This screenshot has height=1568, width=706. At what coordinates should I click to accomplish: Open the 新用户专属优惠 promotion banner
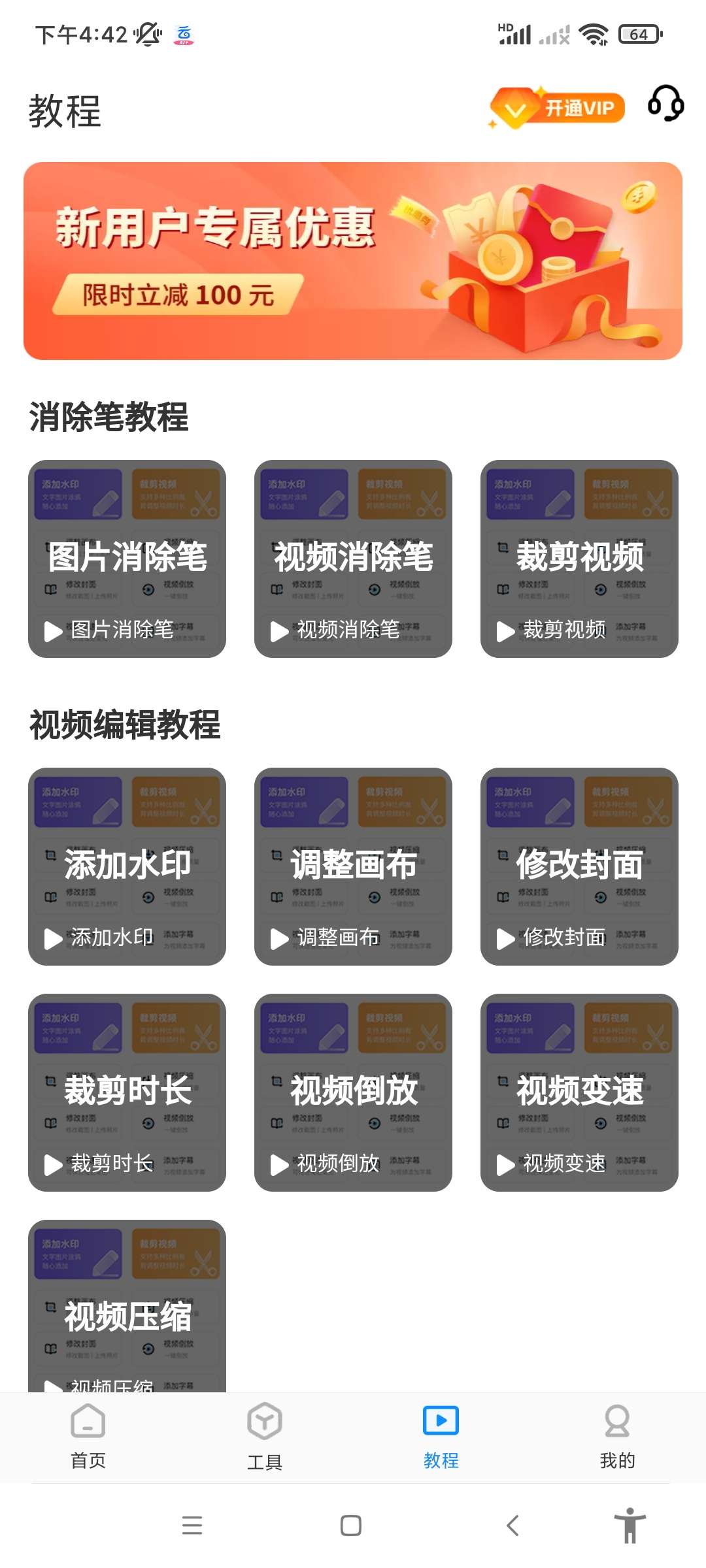point(353,261)
